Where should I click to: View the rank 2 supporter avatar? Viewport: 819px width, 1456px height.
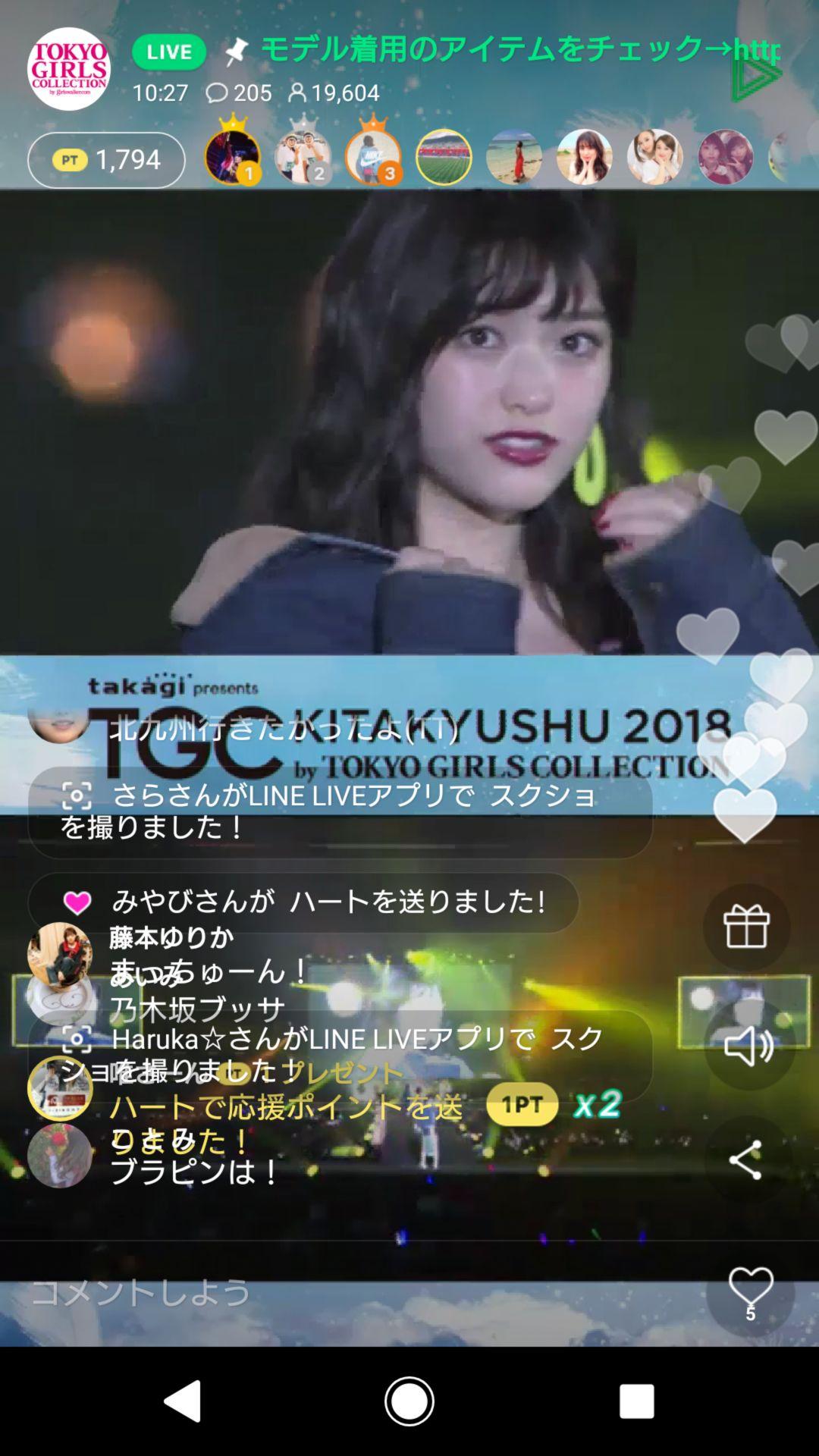pyautogui.click(x=303, y=157)
